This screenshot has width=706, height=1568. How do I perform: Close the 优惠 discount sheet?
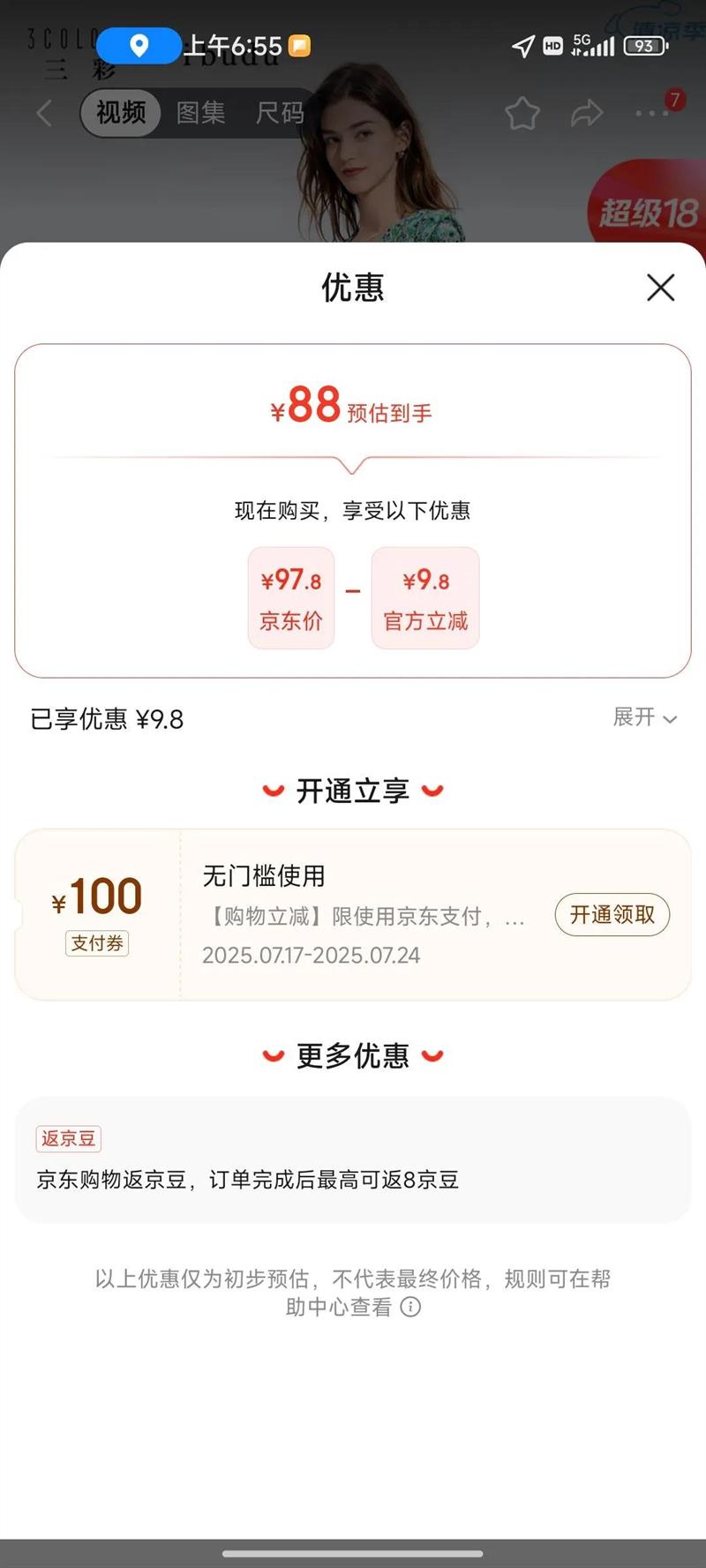[x=660, y=288]
